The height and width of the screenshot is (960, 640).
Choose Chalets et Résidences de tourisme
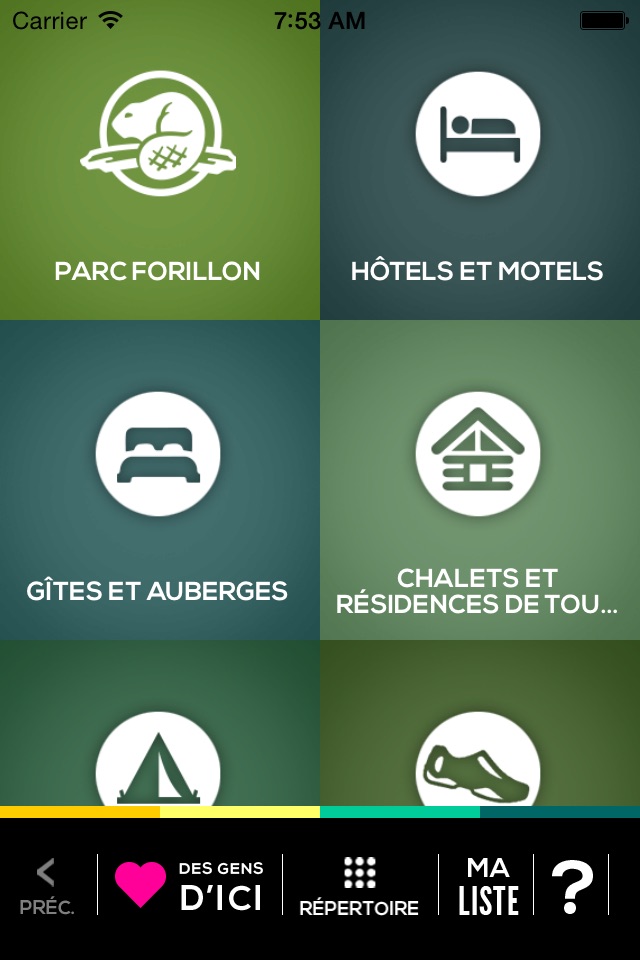point(479,480)
